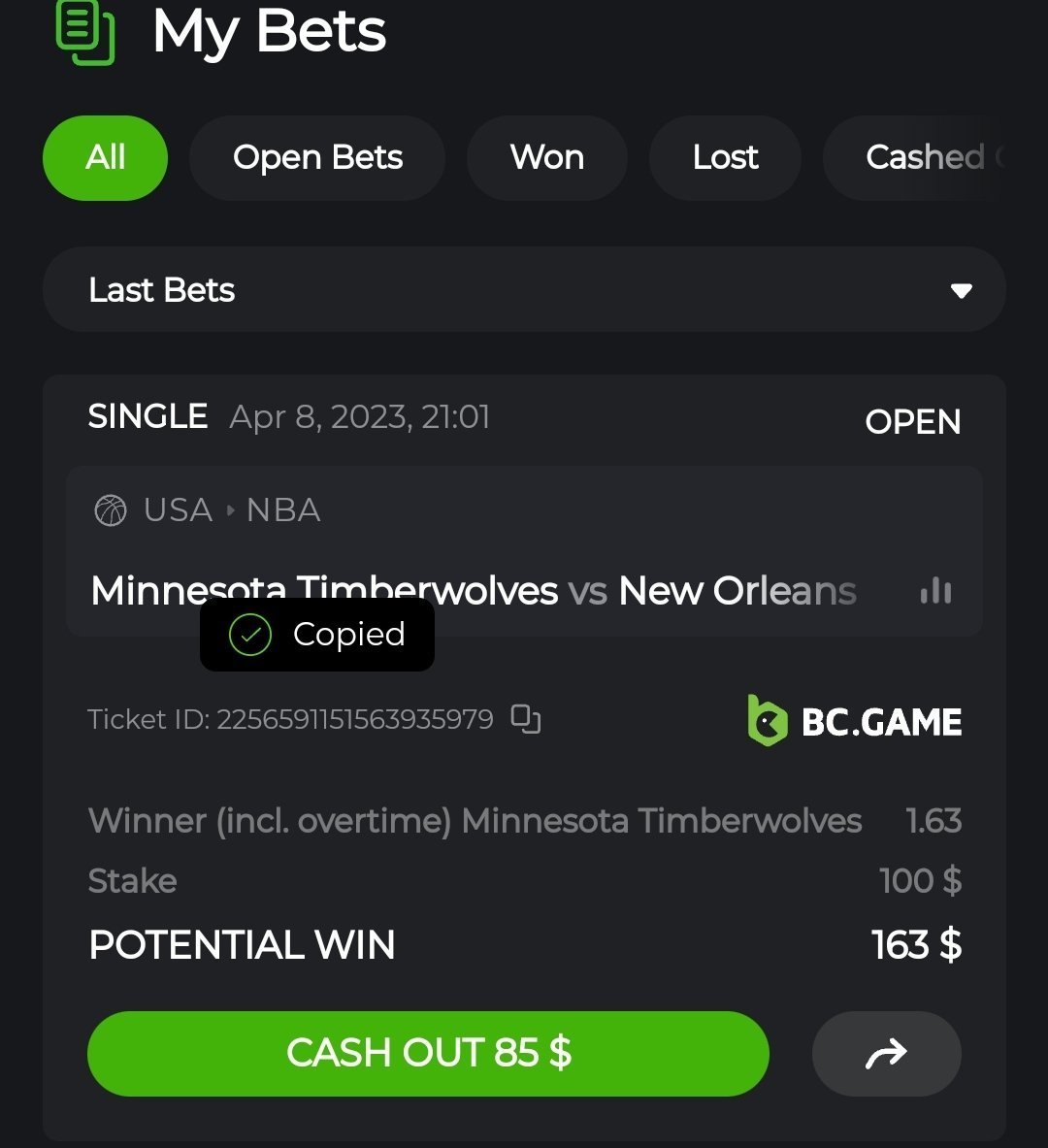Select the All filter chip

105,157
